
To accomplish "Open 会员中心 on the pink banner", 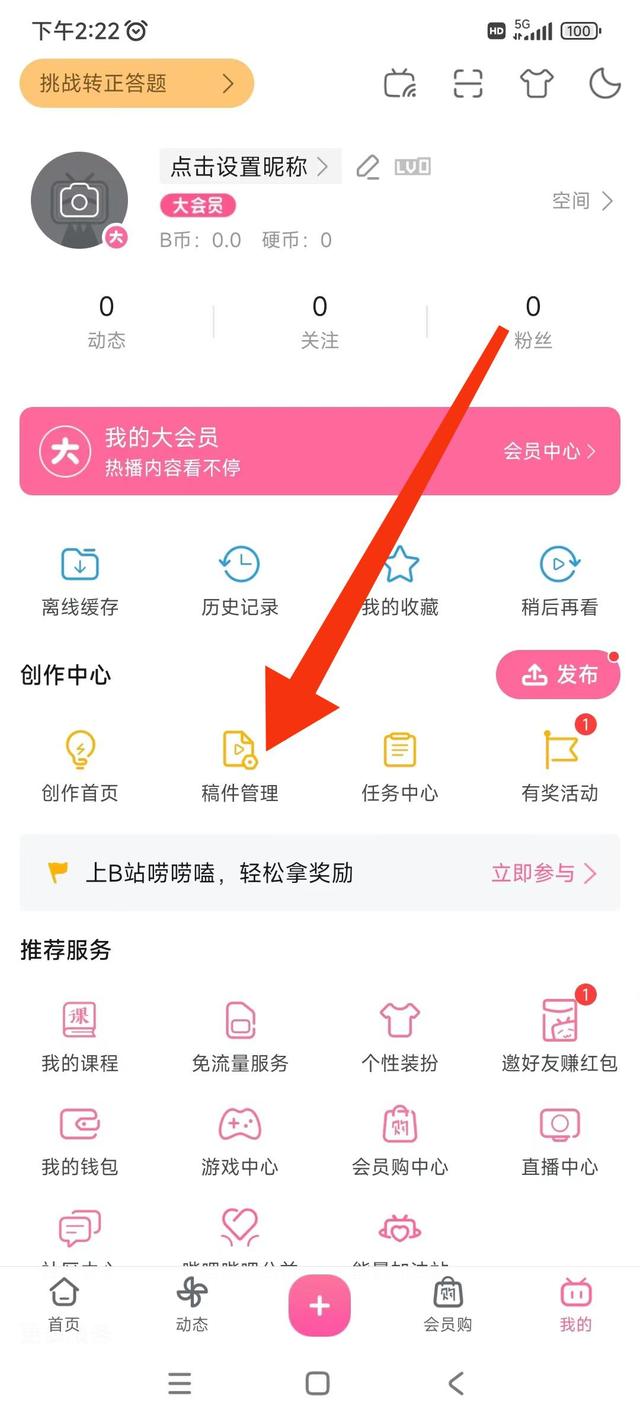I will [x=549, y=451].
